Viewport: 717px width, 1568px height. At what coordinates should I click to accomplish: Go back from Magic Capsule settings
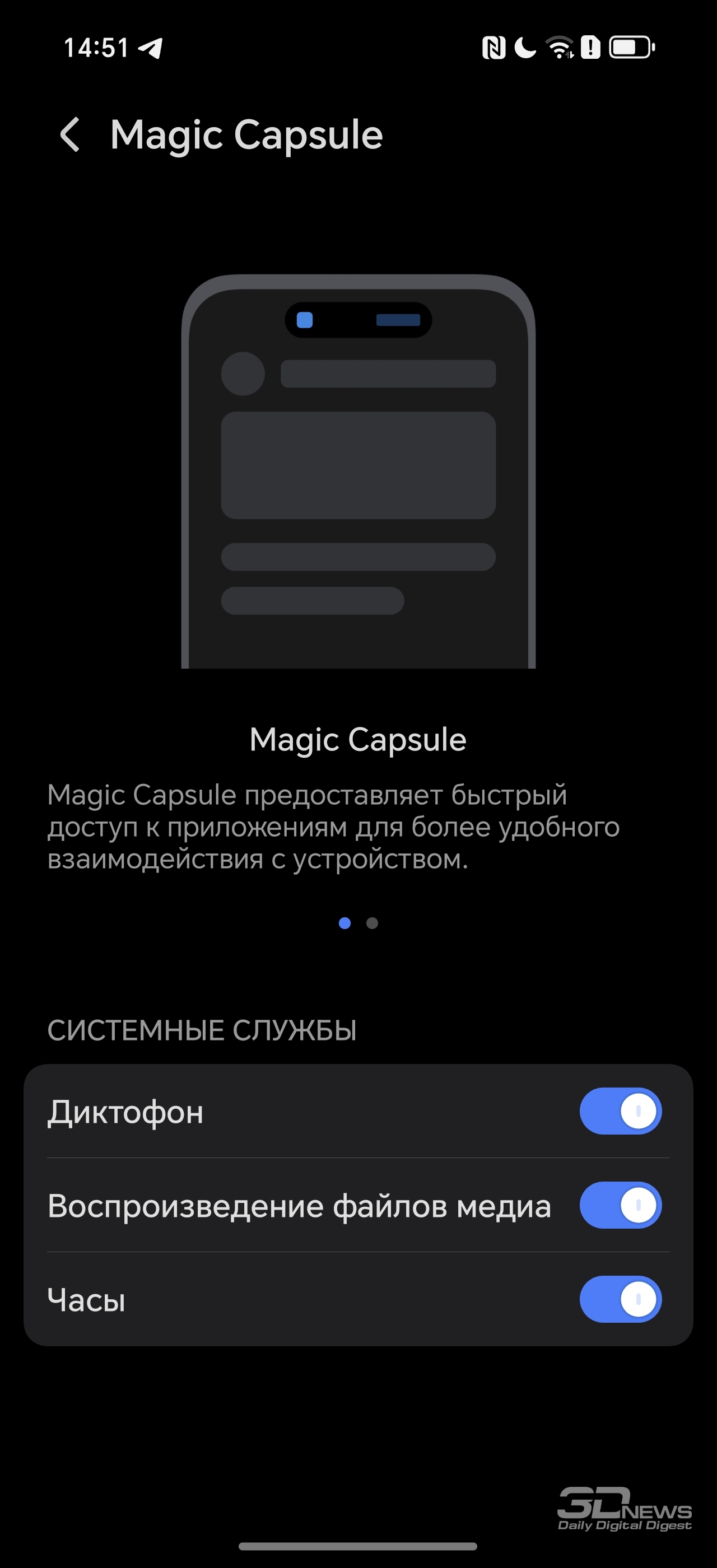(70, 134)
